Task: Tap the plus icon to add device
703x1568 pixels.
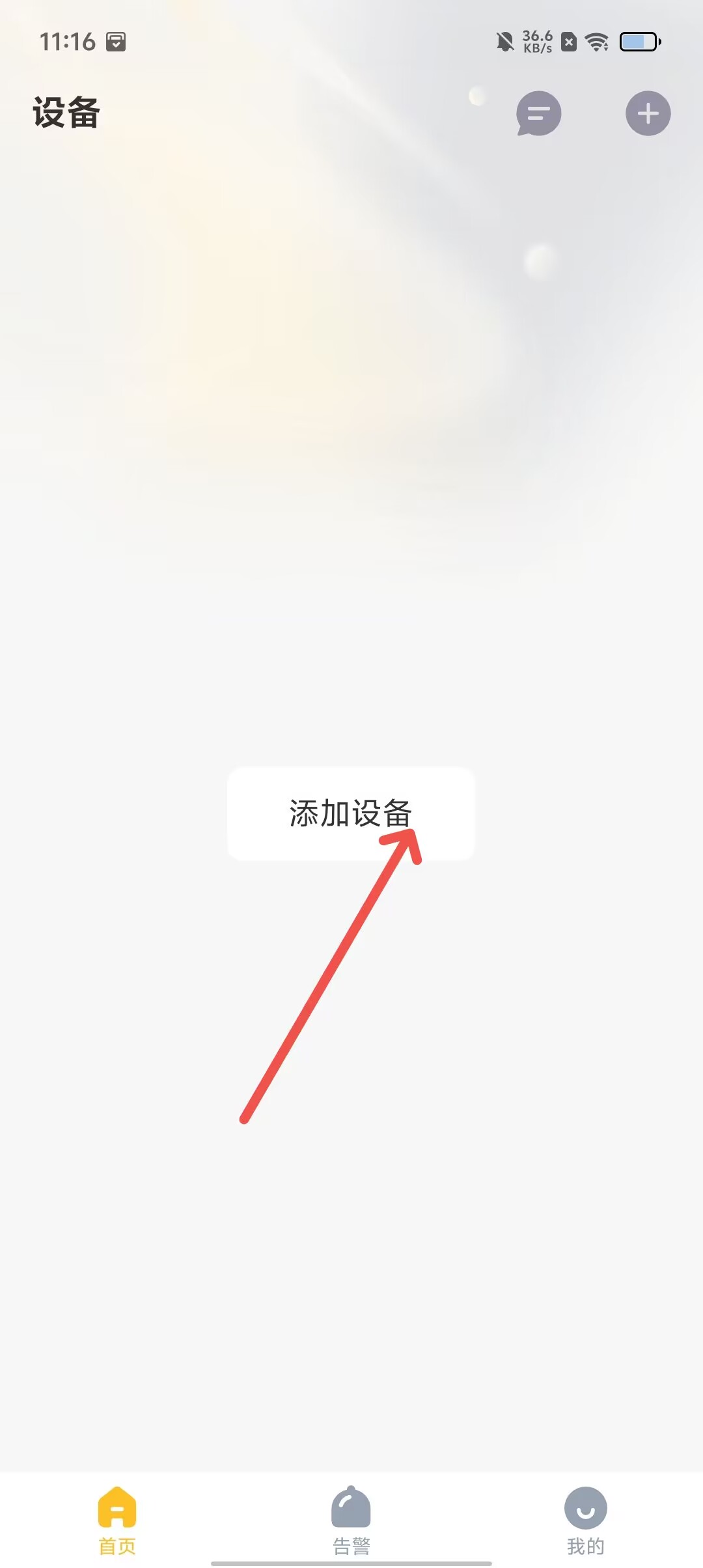Action: click(x=648, y=113)
